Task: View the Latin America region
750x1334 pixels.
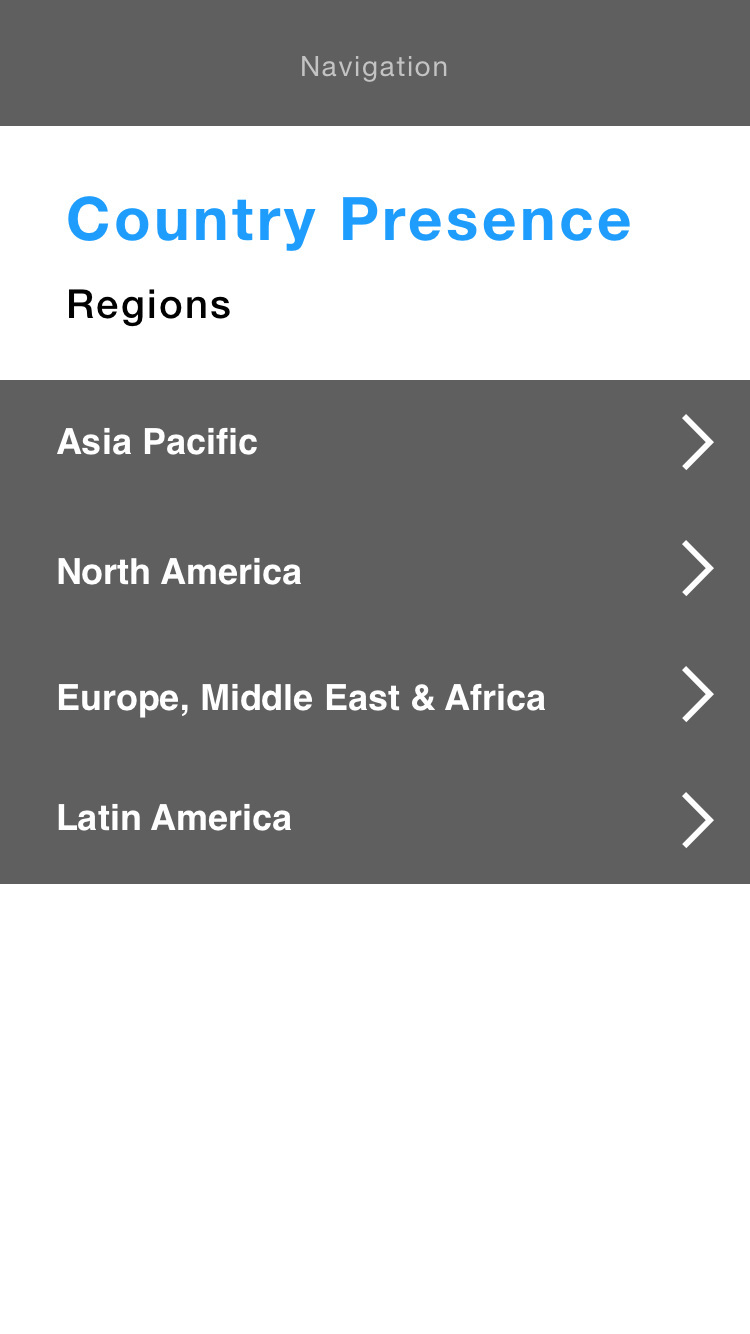Action: [x=375, y=820]
